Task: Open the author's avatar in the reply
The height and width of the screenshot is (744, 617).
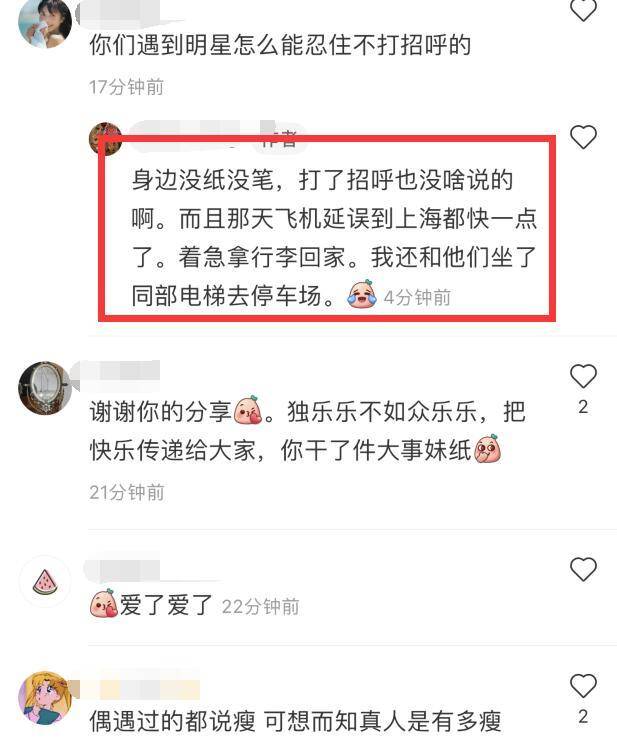Action: [x=105, y=139]
